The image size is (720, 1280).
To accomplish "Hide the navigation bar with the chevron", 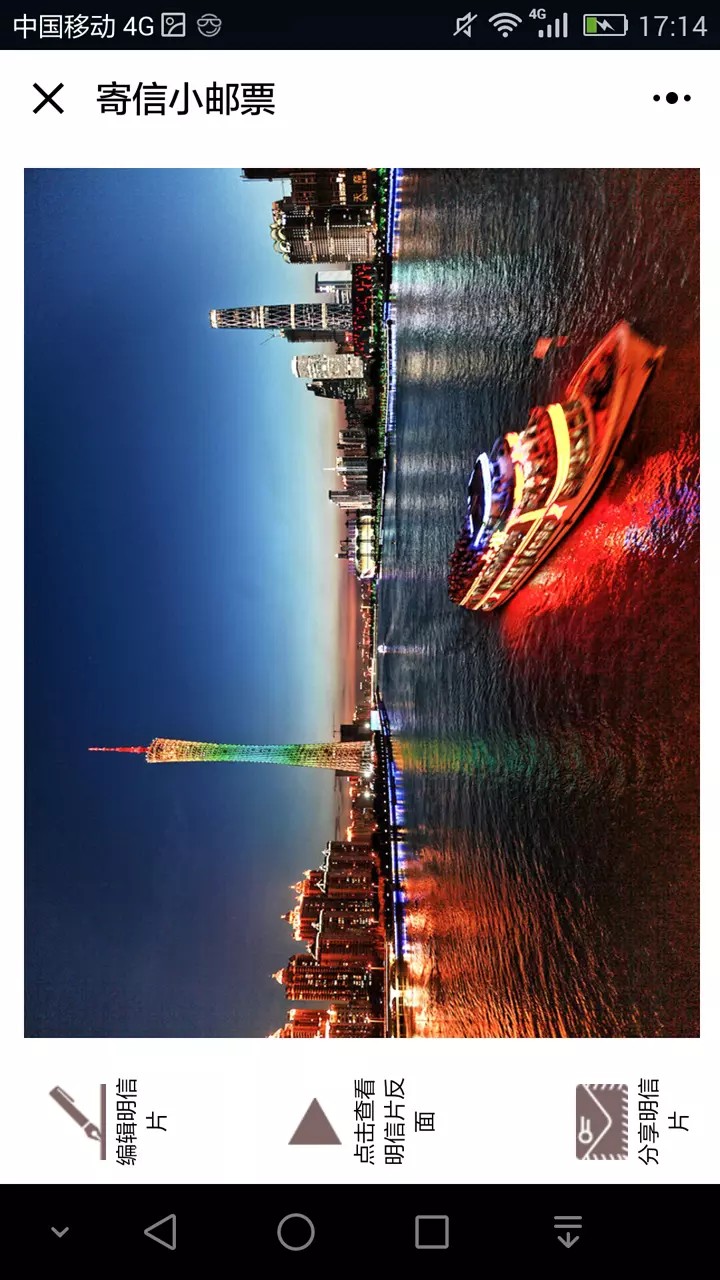I will (60, 1232).
